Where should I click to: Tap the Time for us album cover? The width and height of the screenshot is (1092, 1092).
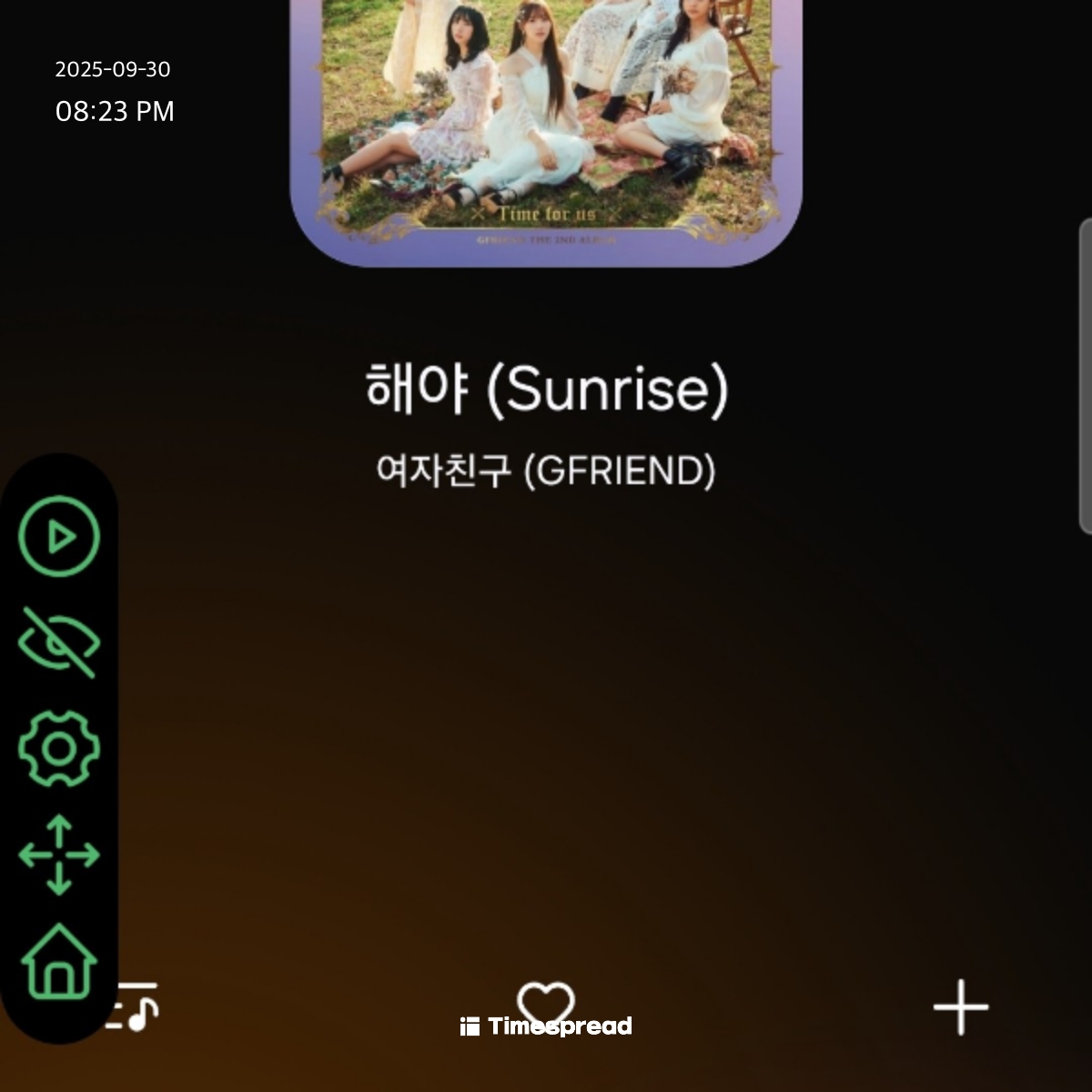[546, 127]
